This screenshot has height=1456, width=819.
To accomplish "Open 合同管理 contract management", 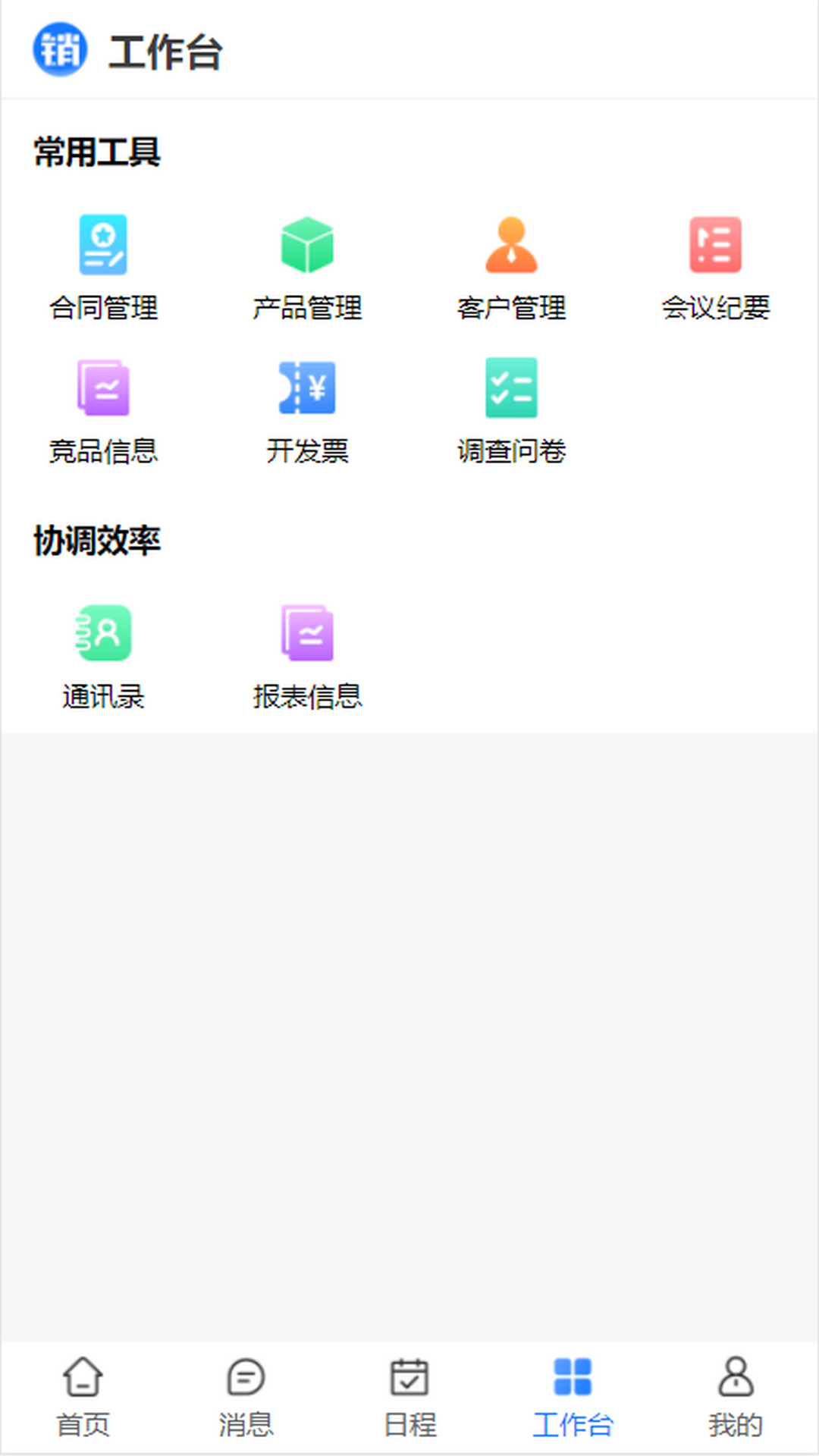I will (103, 267).
